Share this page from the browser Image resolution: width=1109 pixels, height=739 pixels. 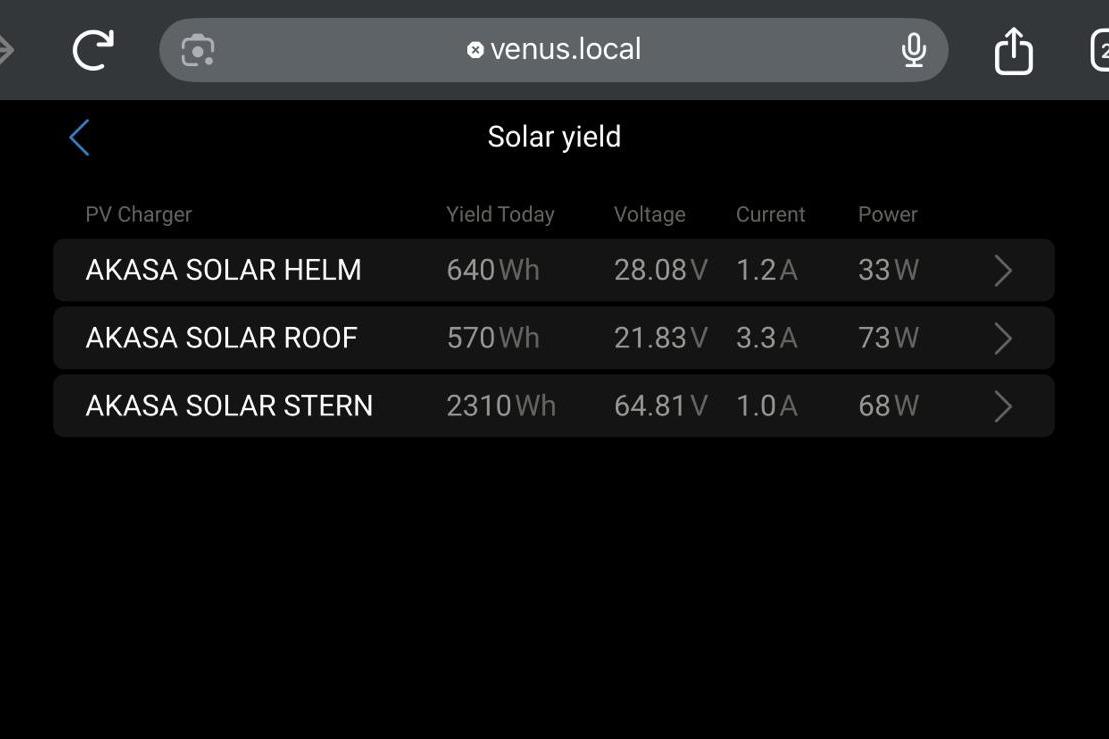1013,50
